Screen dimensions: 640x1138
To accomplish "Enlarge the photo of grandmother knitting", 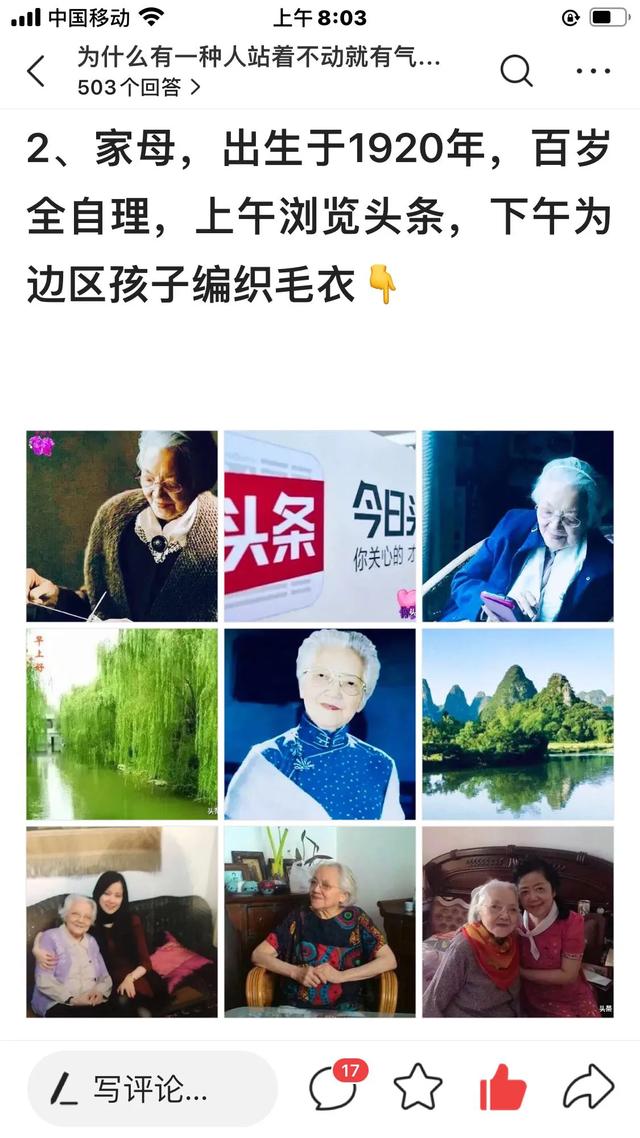I will pyautogui.click(x=122, y=526).
